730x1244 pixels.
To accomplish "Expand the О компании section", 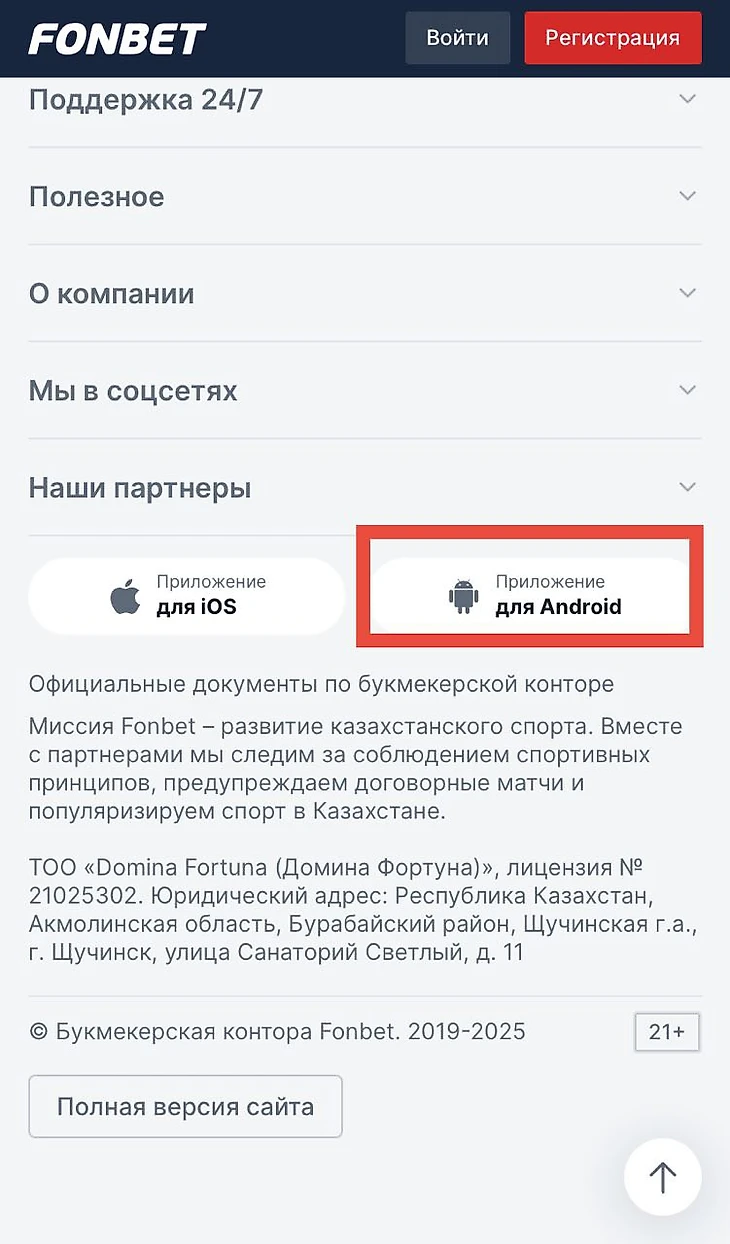I will [x=364, y=293].
